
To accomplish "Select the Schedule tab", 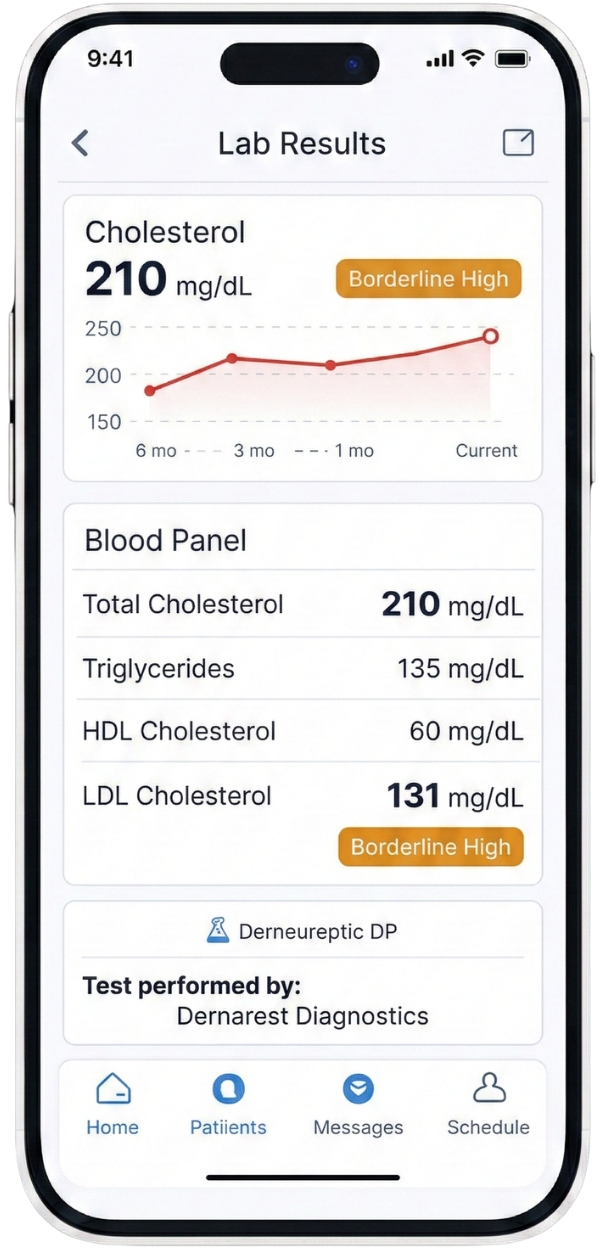I will 488,1105.
